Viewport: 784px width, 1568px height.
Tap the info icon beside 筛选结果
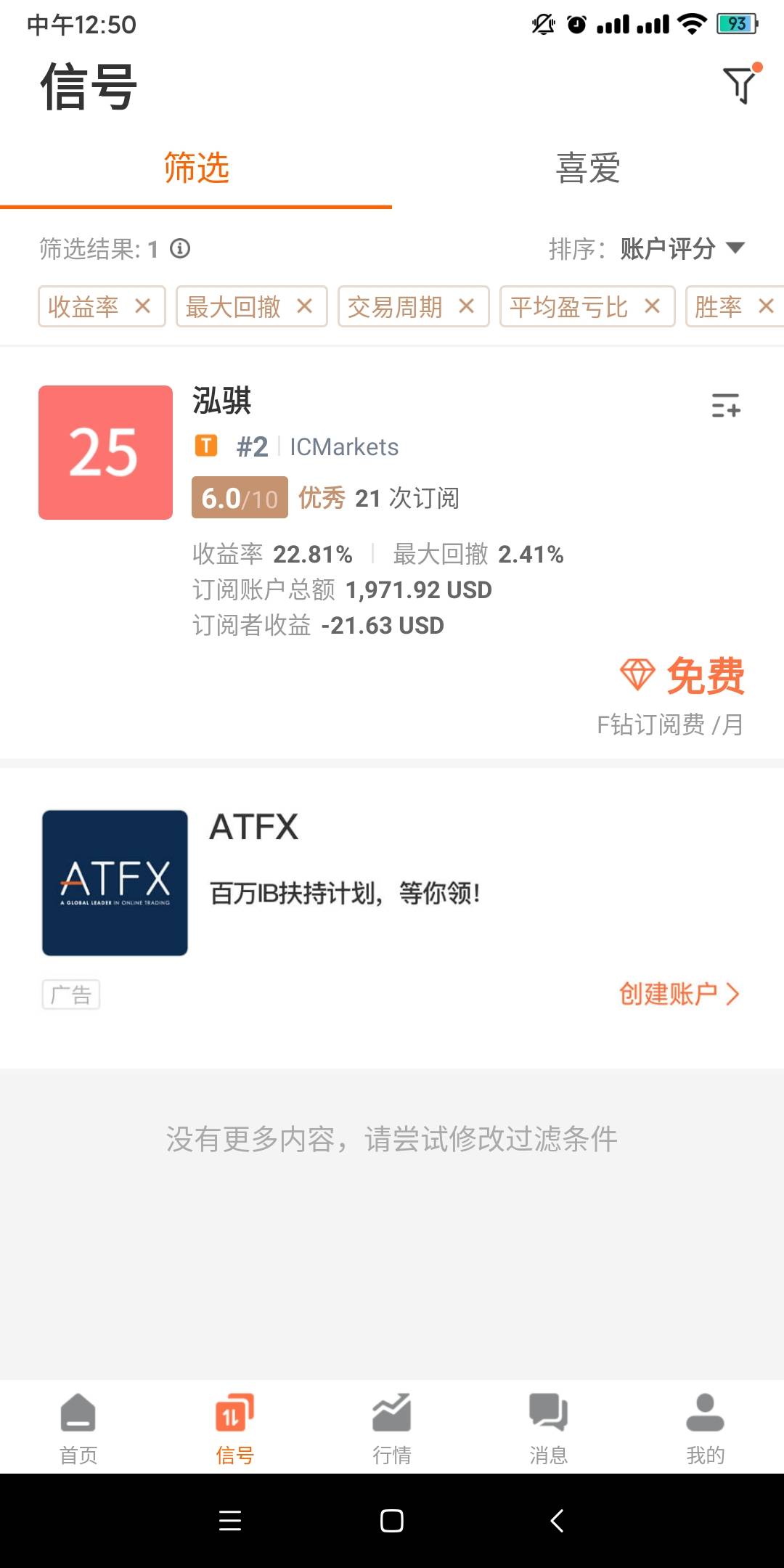[180, 249]
